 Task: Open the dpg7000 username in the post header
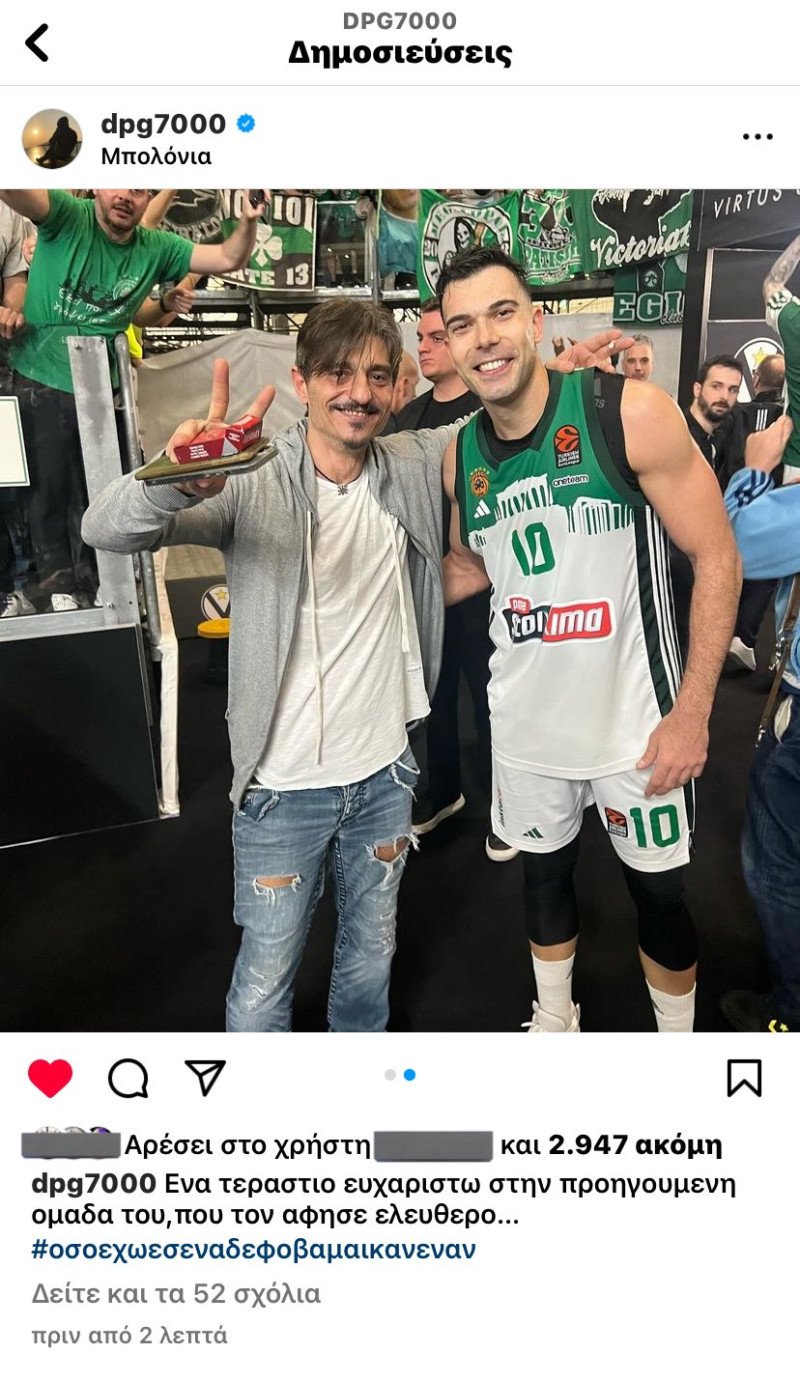pos(163,124)
